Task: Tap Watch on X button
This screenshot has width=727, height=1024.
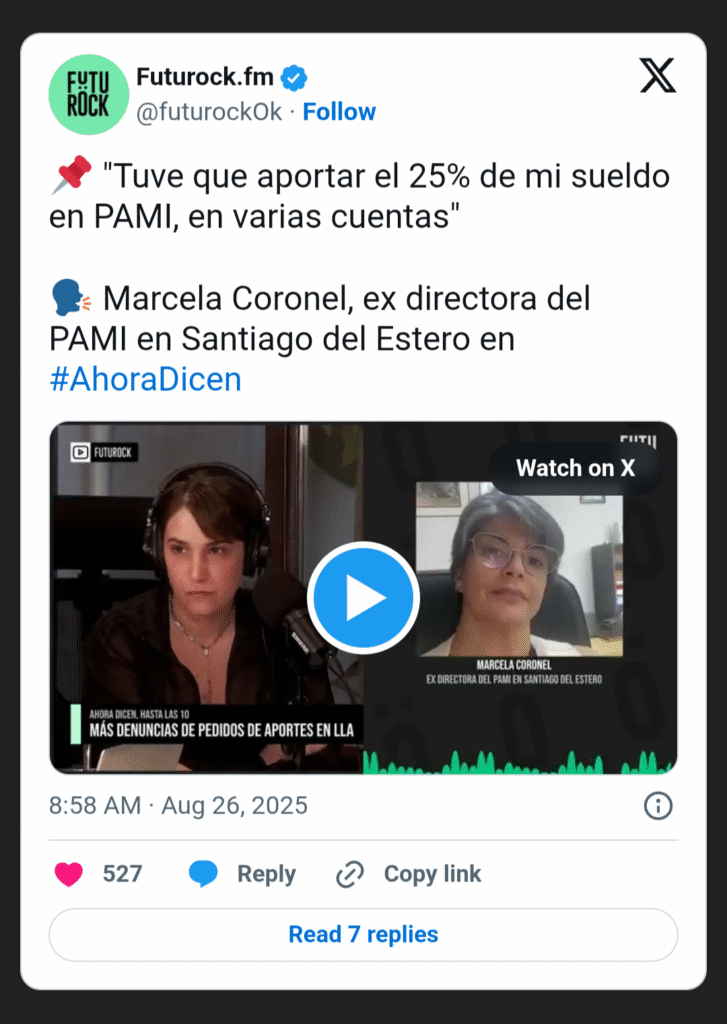Action: [575, 467]
